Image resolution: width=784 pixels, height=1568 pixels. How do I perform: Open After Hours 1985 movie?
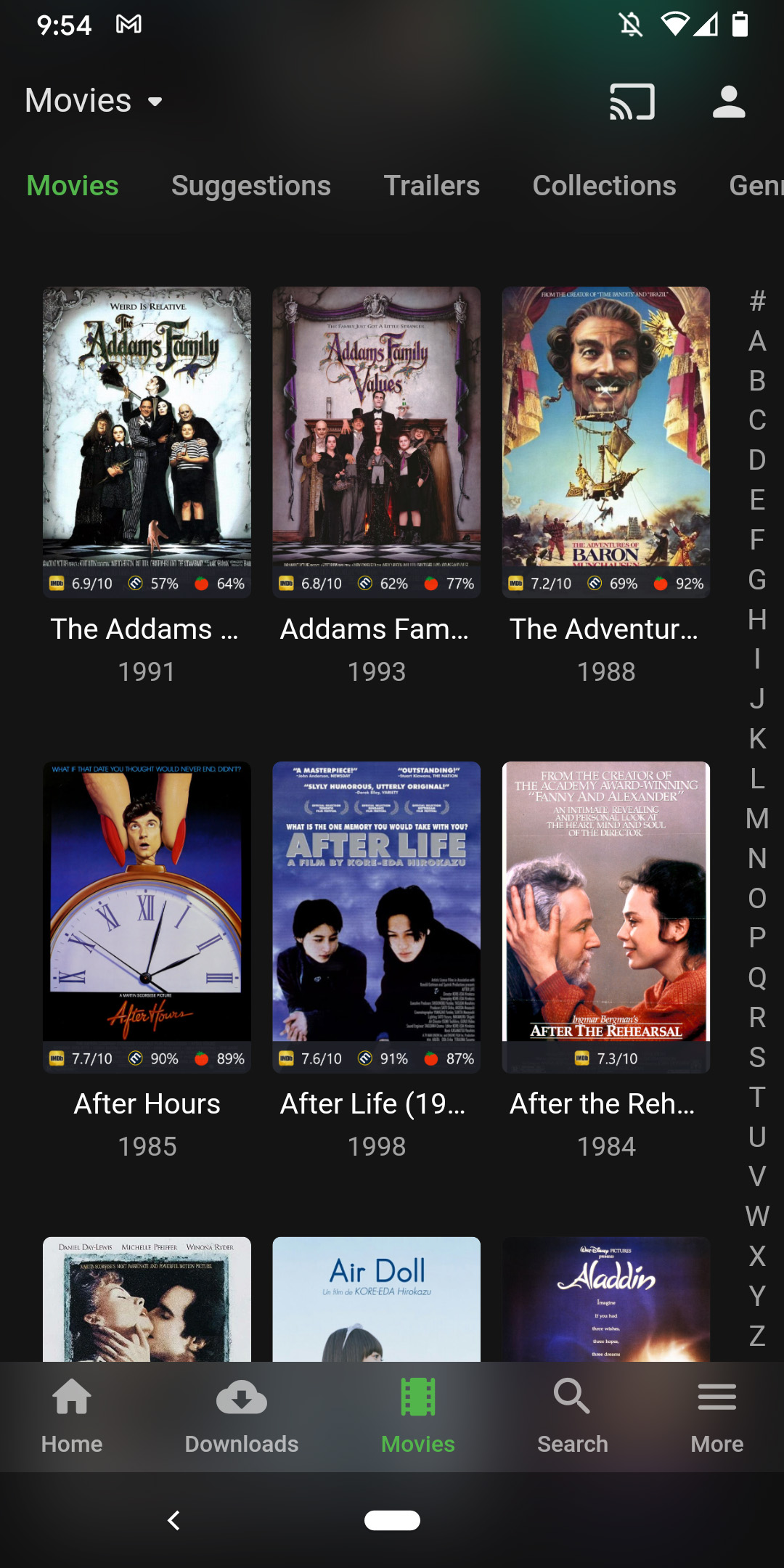coord(147,904)
